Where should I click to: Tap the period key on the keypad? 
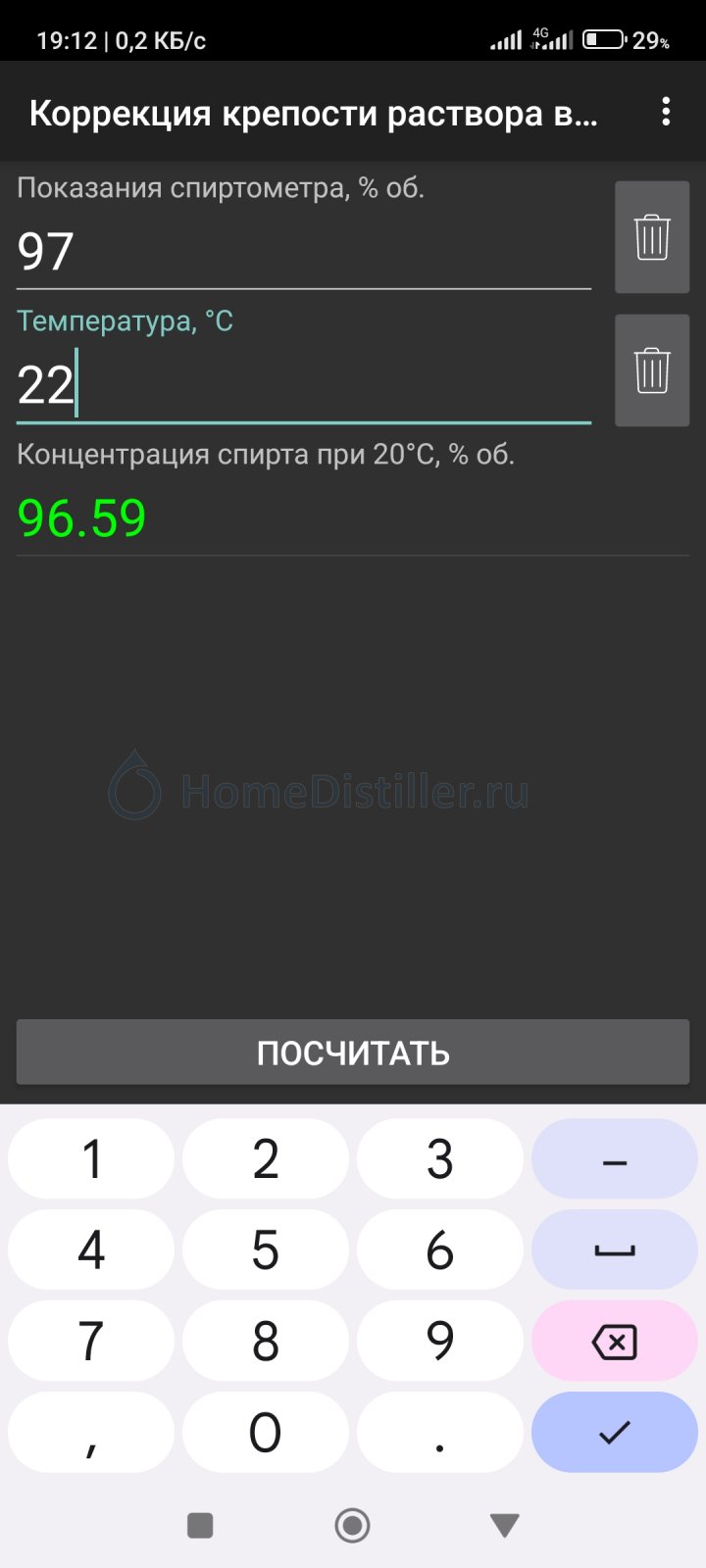pos(440,1432)
